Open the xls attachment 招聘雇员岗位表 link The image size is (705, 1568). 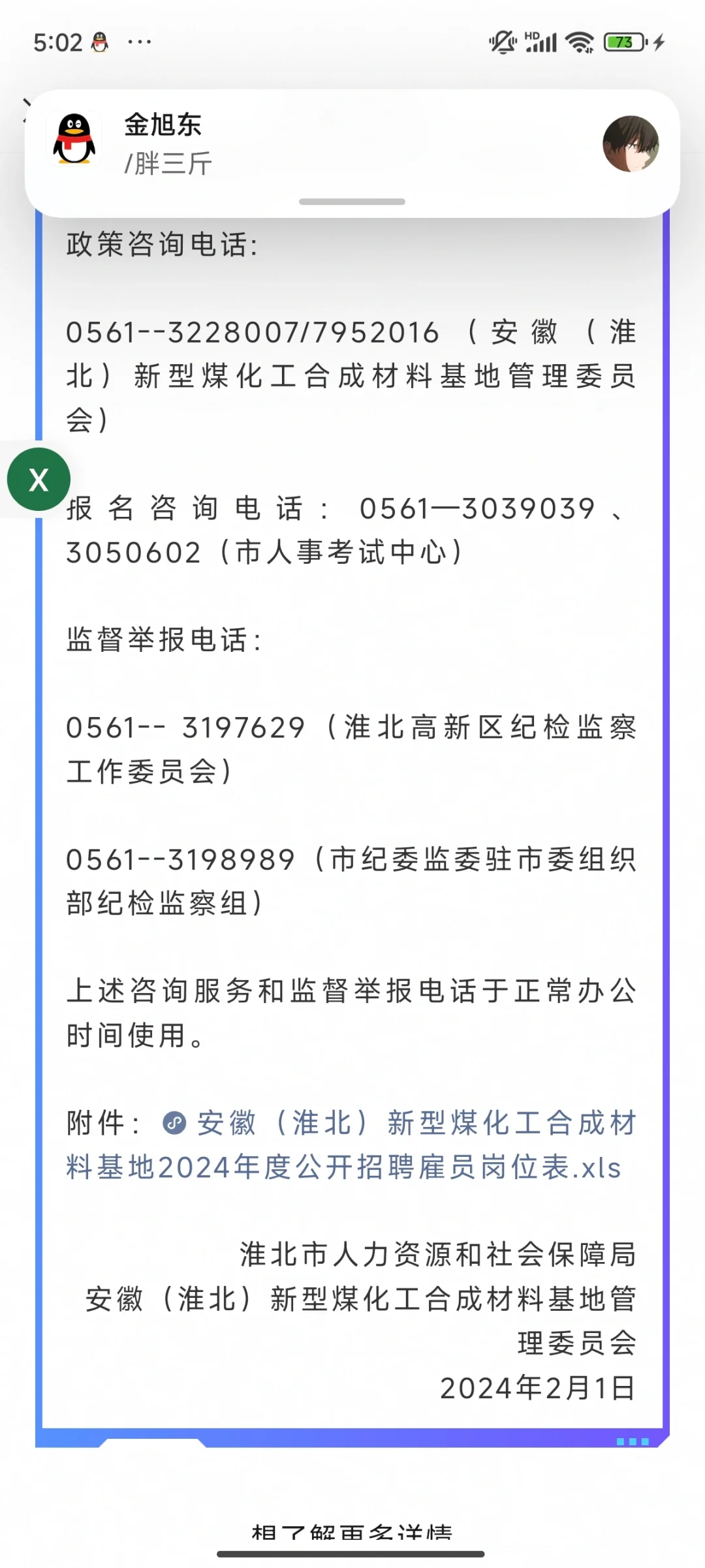(x=351, y=1145)
